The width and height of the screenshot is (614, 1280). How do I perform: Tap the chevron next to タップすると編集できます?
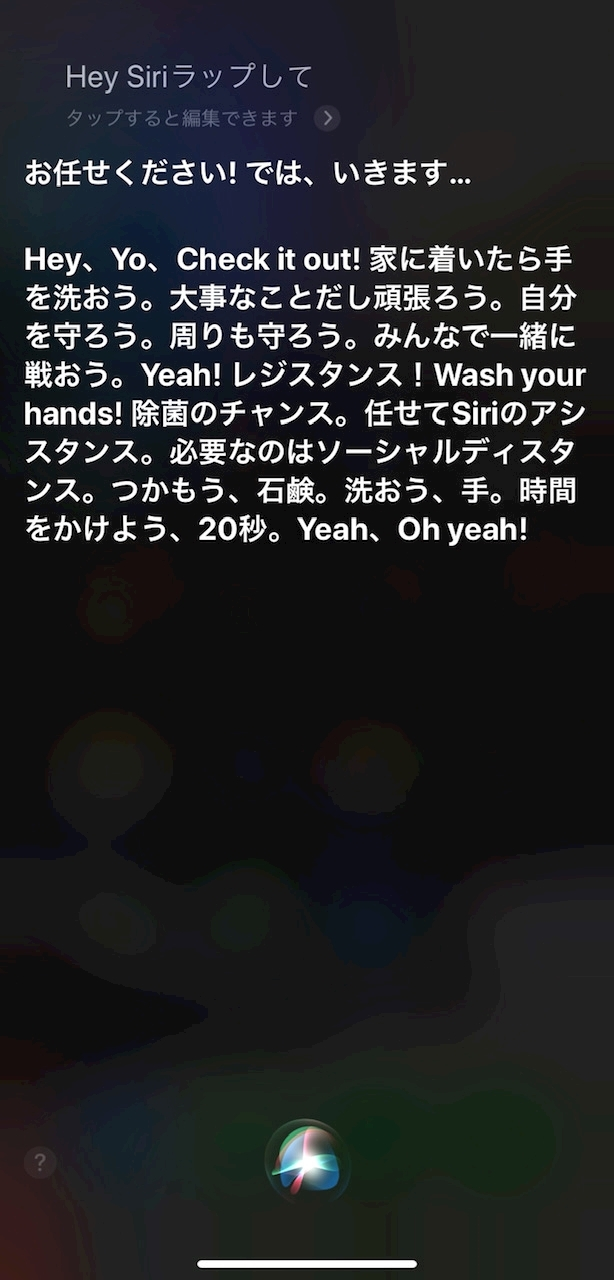click(327, 118)
